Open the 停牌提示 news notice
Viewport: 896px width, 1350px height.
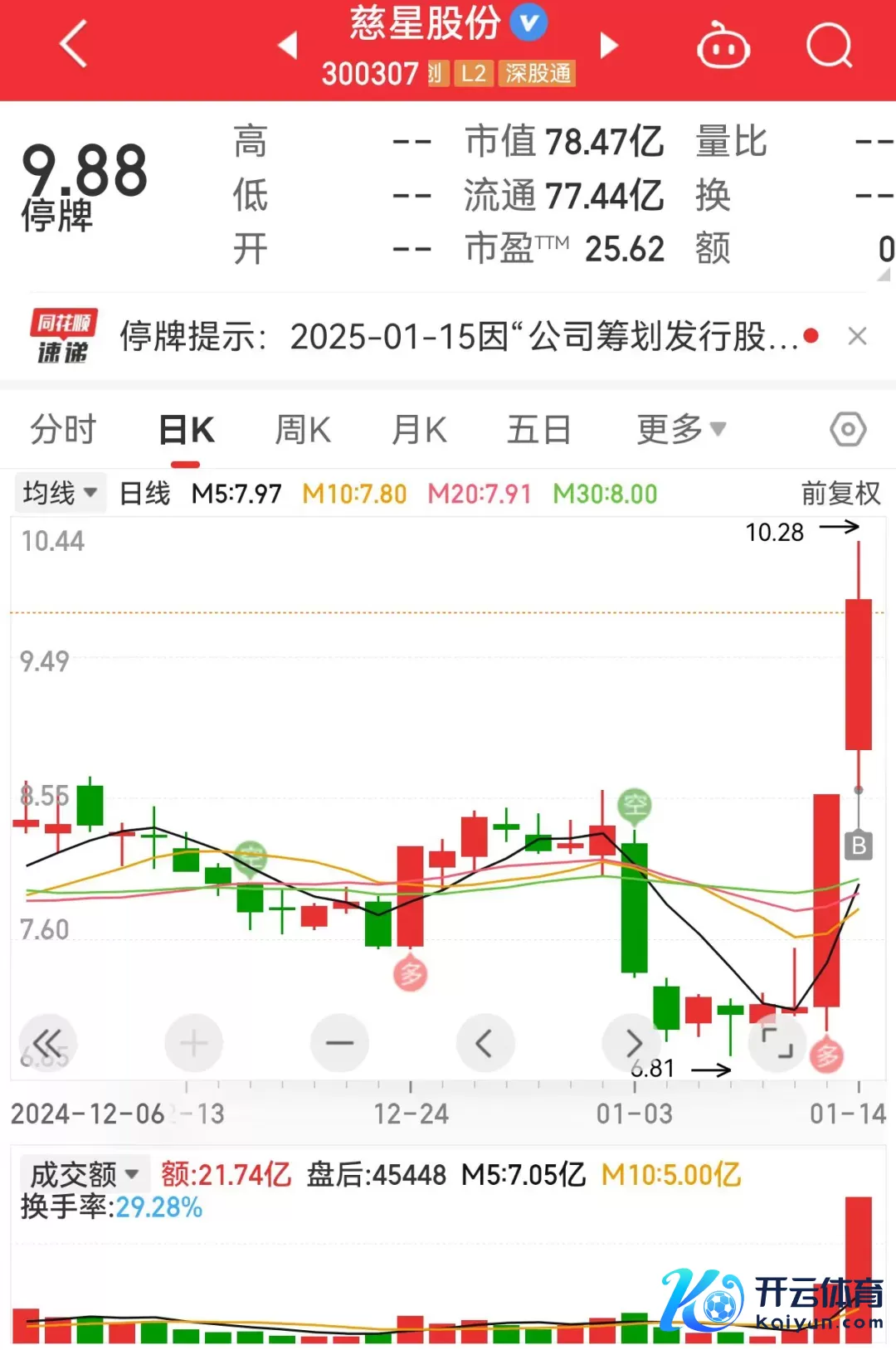(x=460, y=337)
